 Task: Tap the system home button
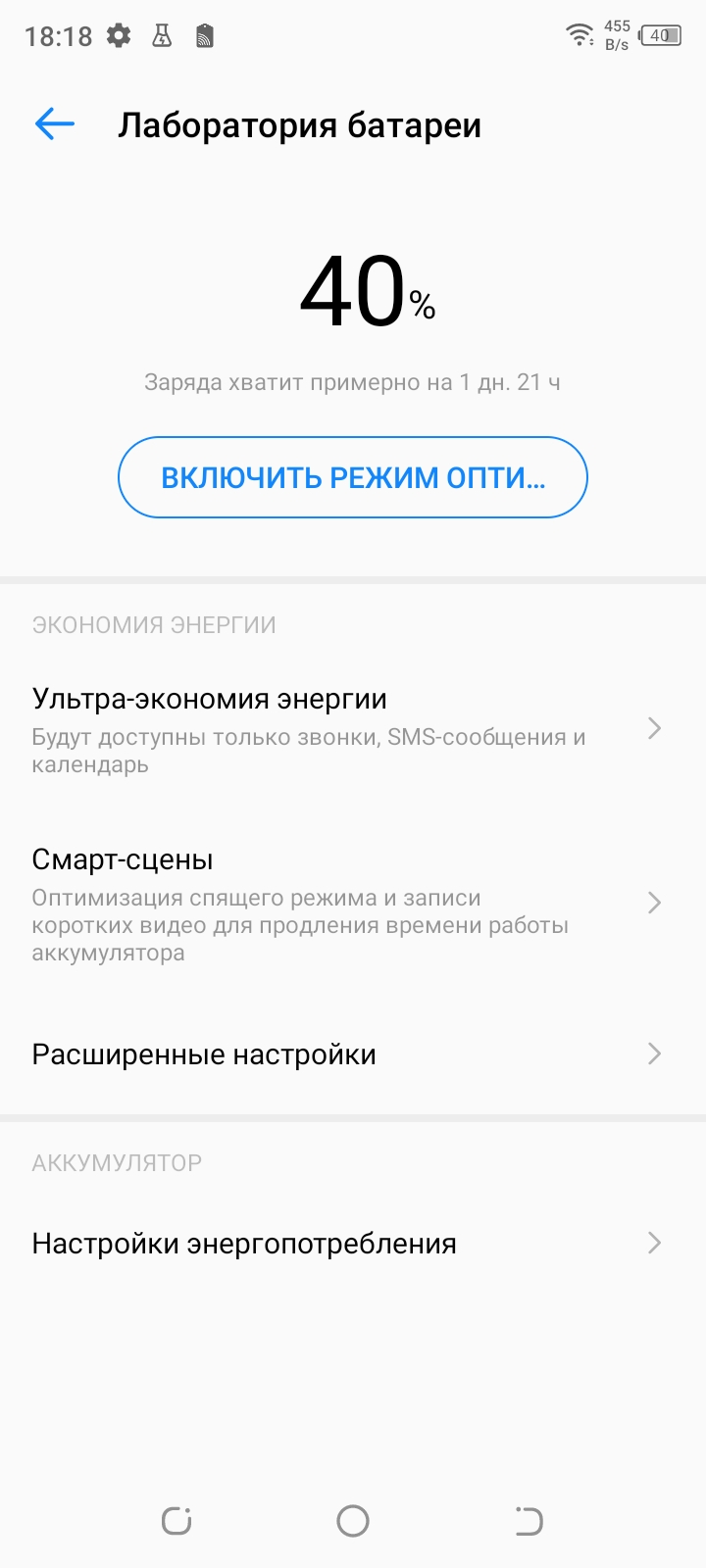tap(353, 1521)
